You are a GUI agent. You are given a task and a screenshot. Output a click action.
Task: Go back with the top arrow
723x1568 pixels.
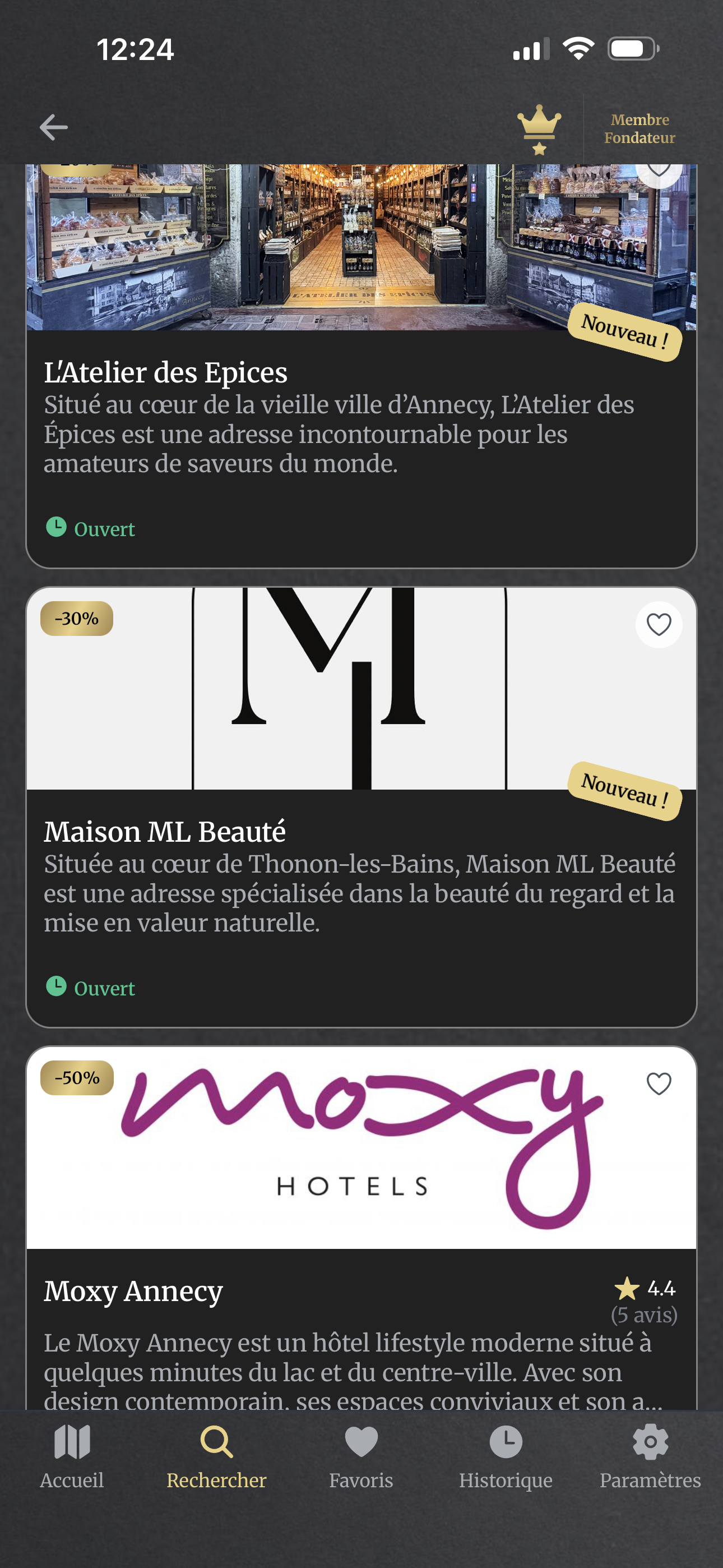[x=54, y=128]
